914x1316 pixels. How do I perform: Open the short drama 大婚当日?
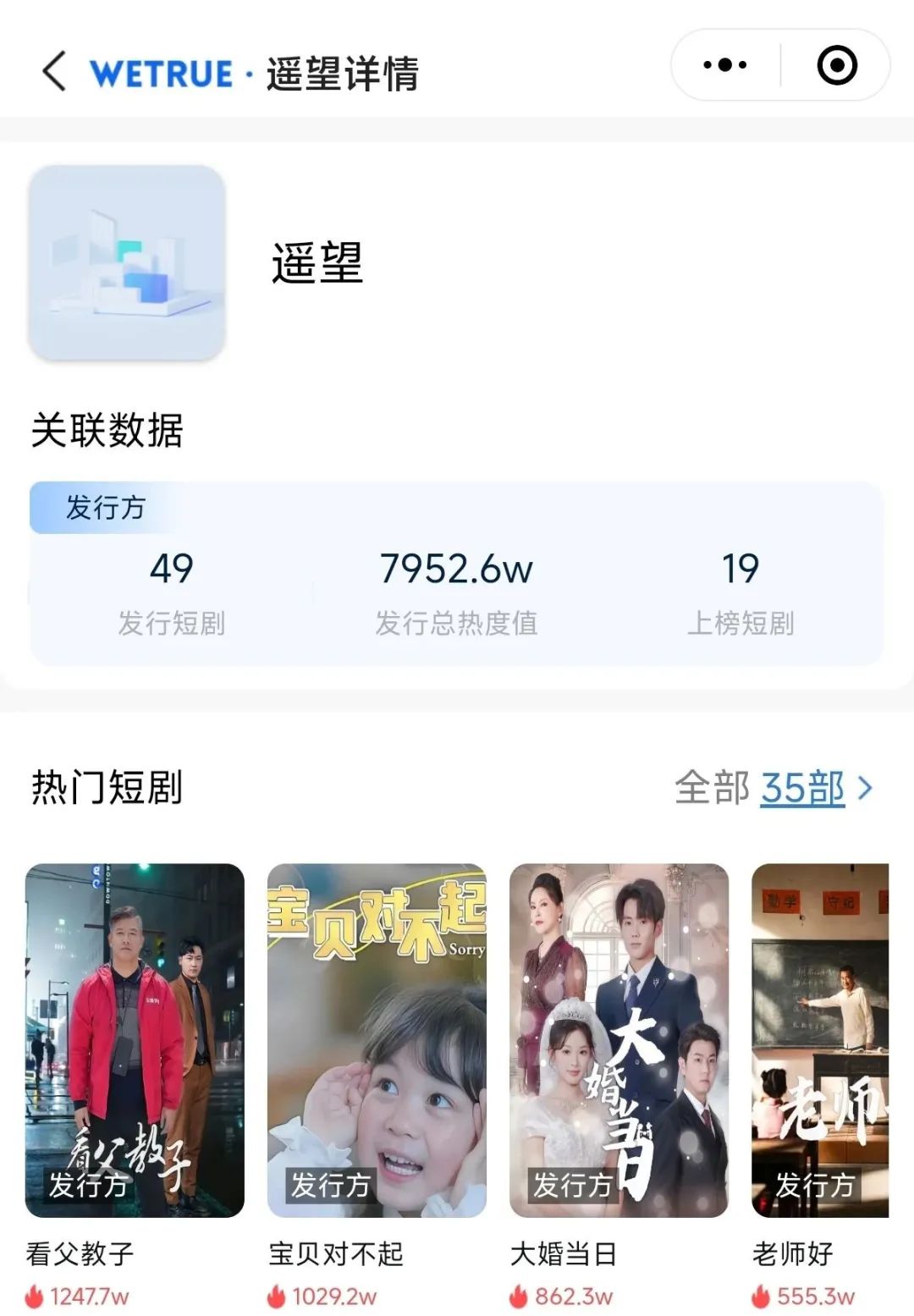tap(619, 1040)
